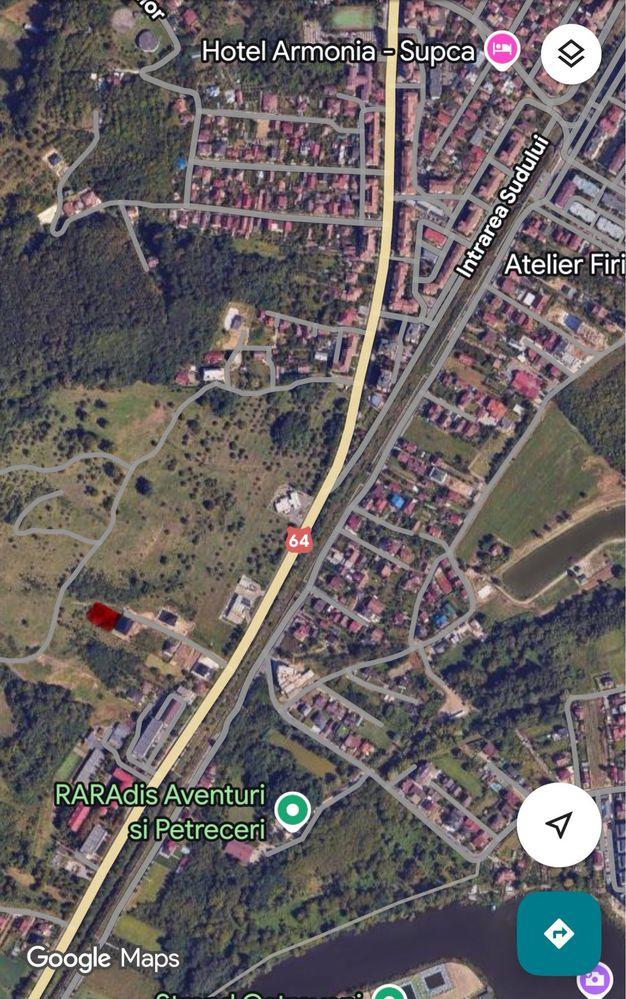
Task: Center map on my current location
Action: 559,824
